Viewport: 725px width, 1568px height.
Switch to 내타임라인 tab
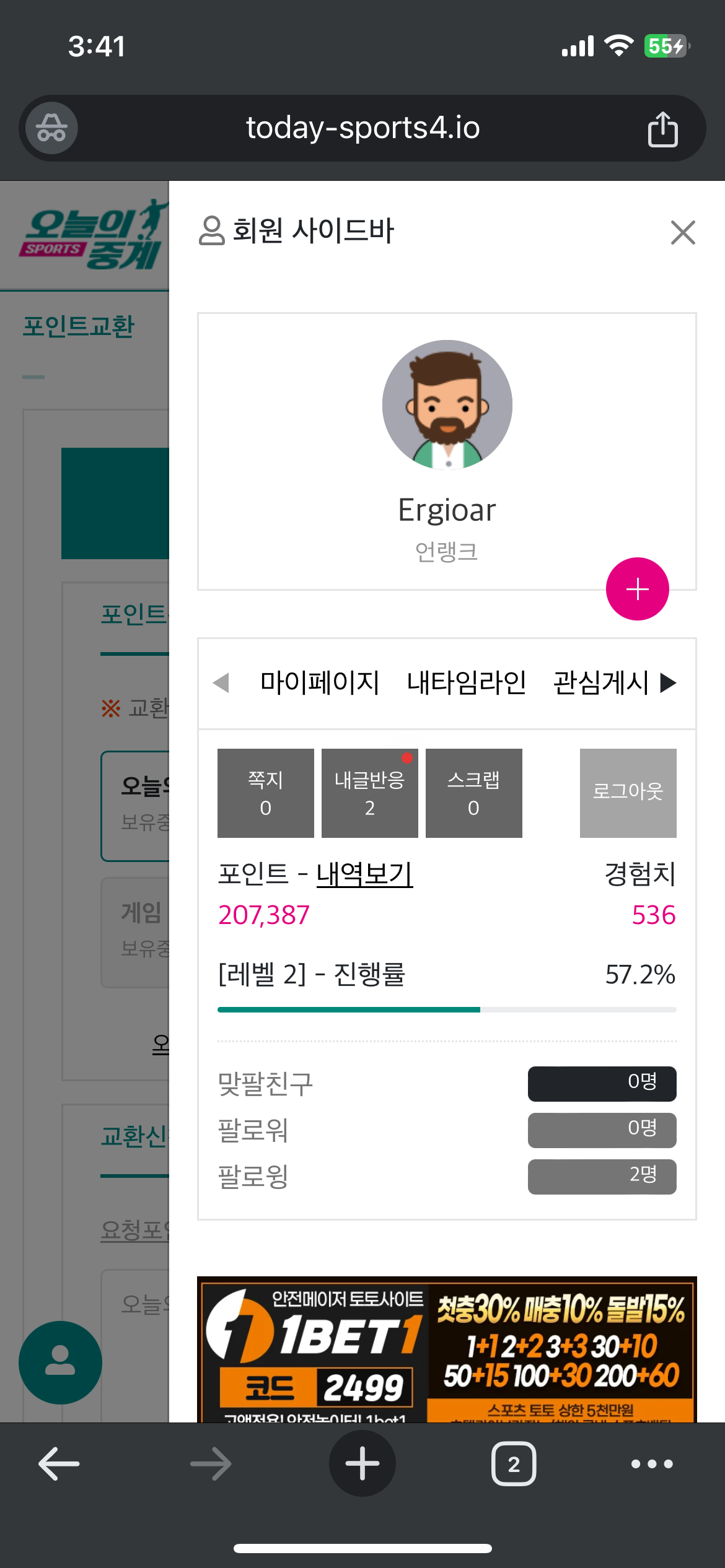[x=466, y=682]
